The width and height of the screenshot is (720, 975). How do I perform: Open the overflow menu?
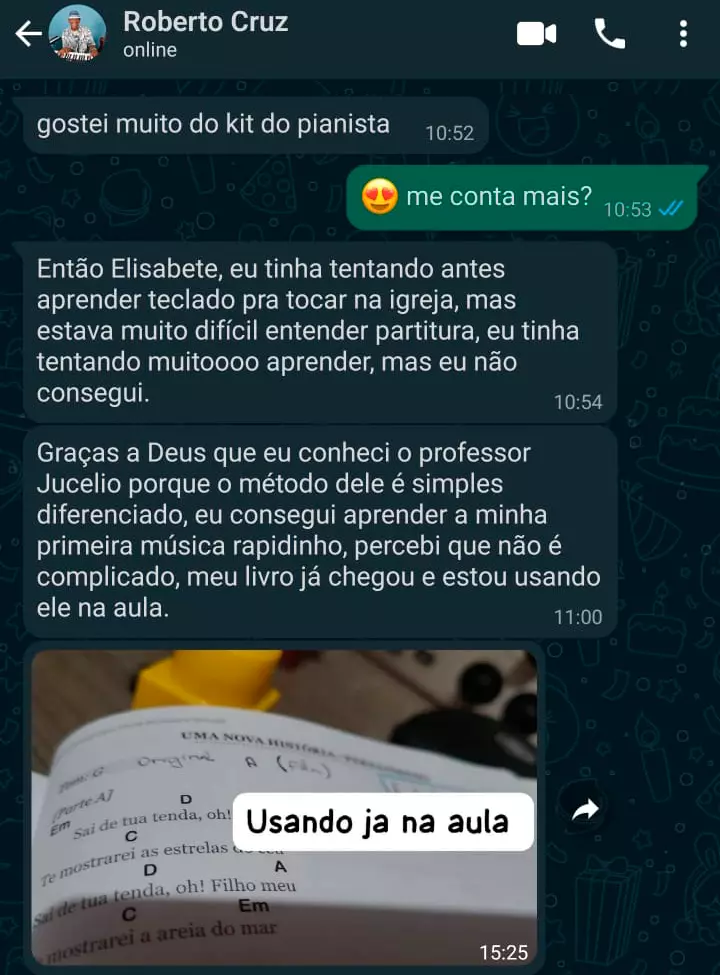click(x=683, y=34)
